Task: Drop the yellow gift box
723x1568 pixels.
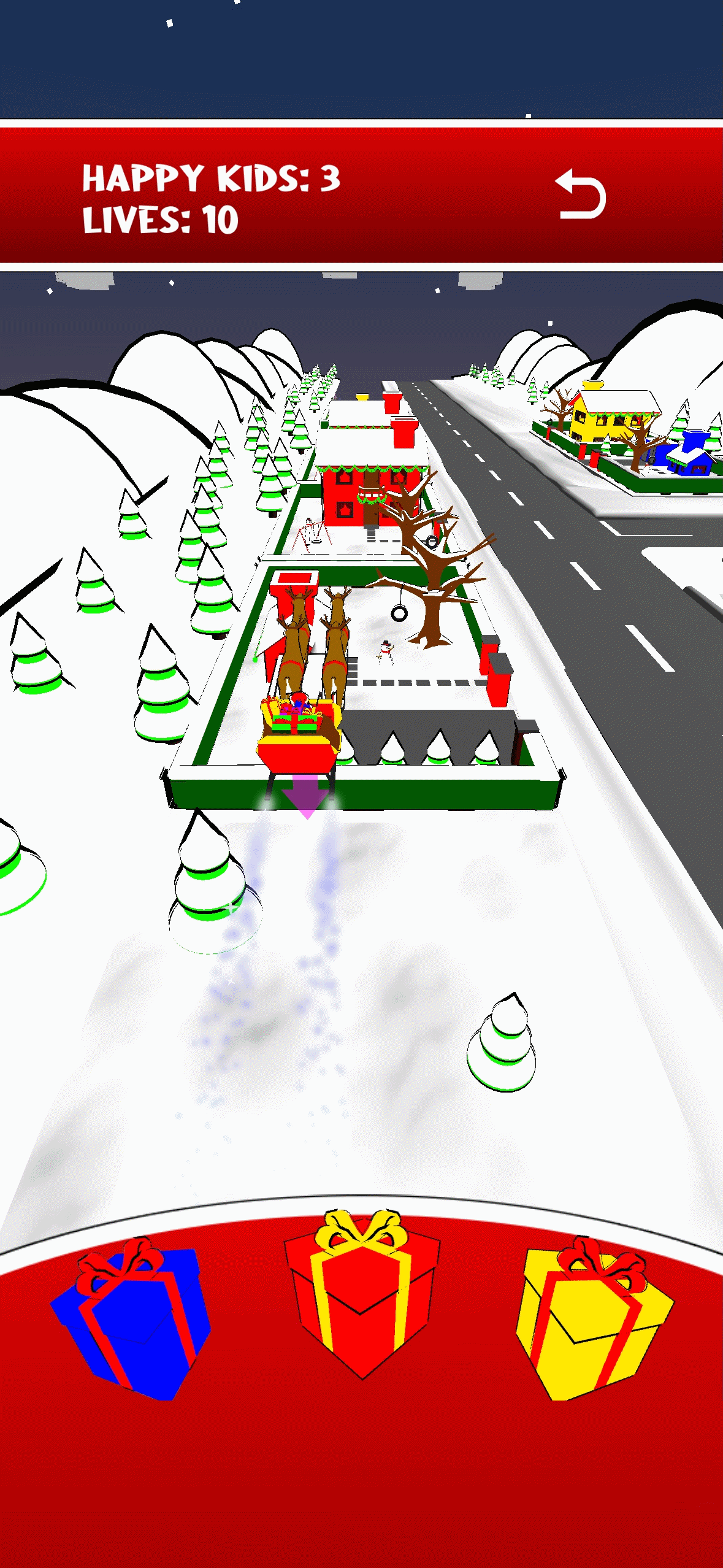Action: (594, 1319)
